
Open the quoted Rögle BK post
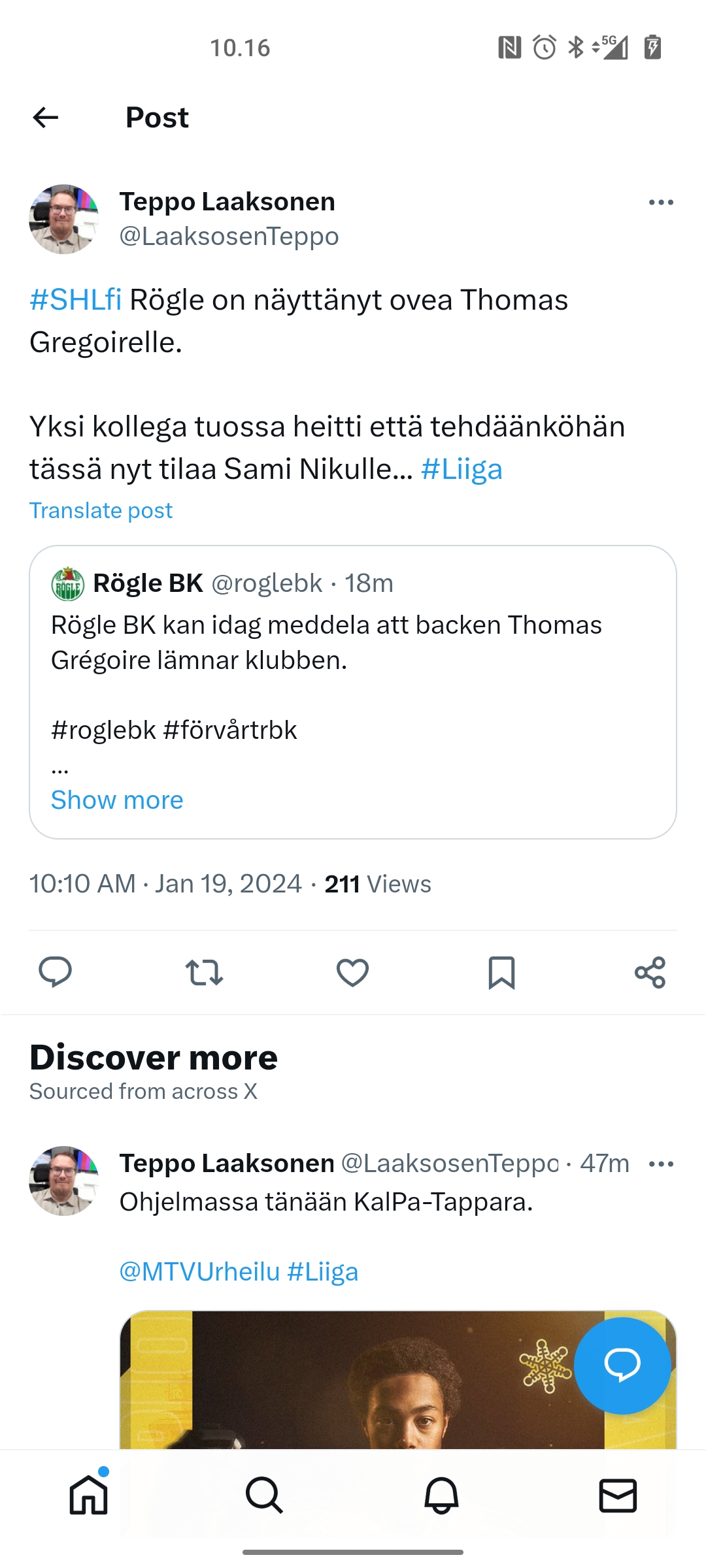pyautogui.click(x=353, y=692)
